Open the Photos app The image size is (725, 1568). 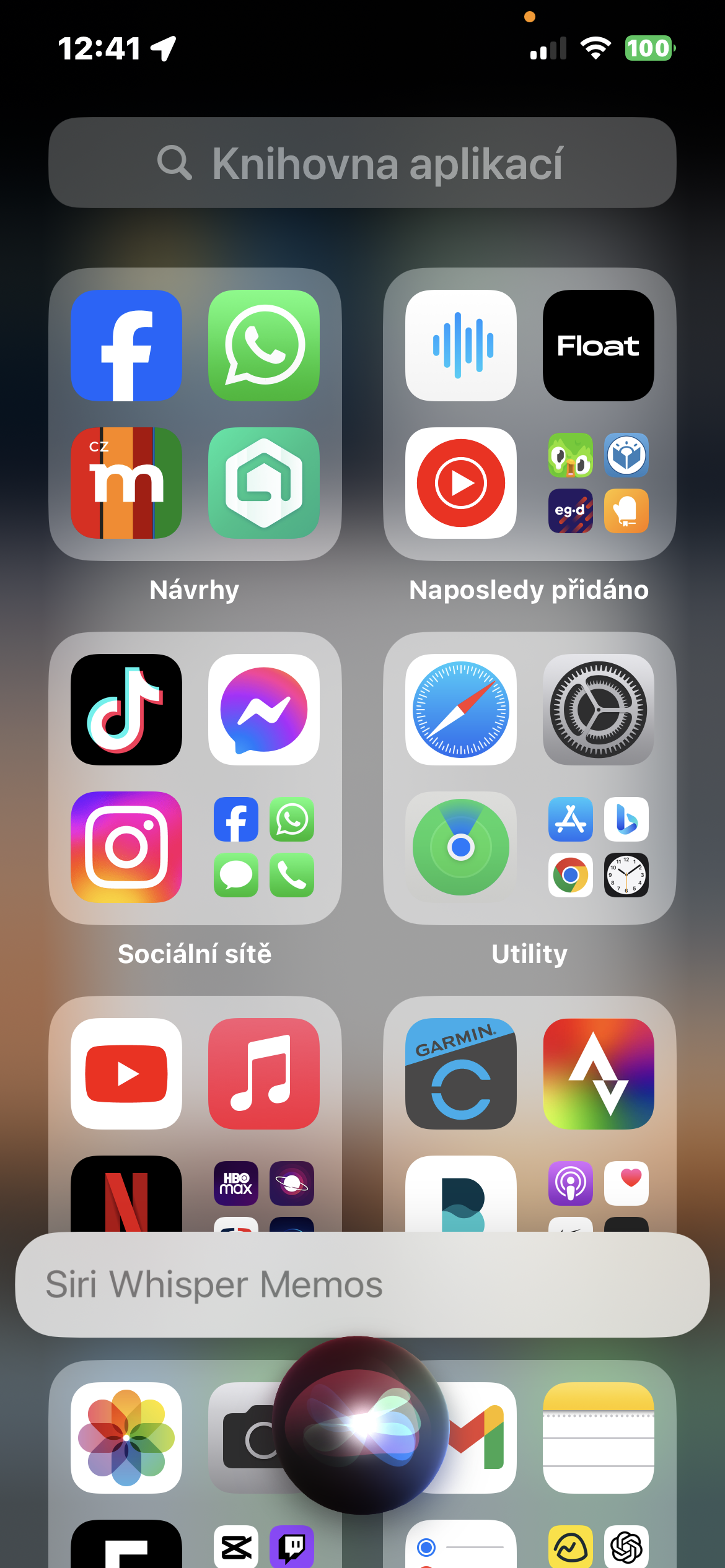[126, 1438]
